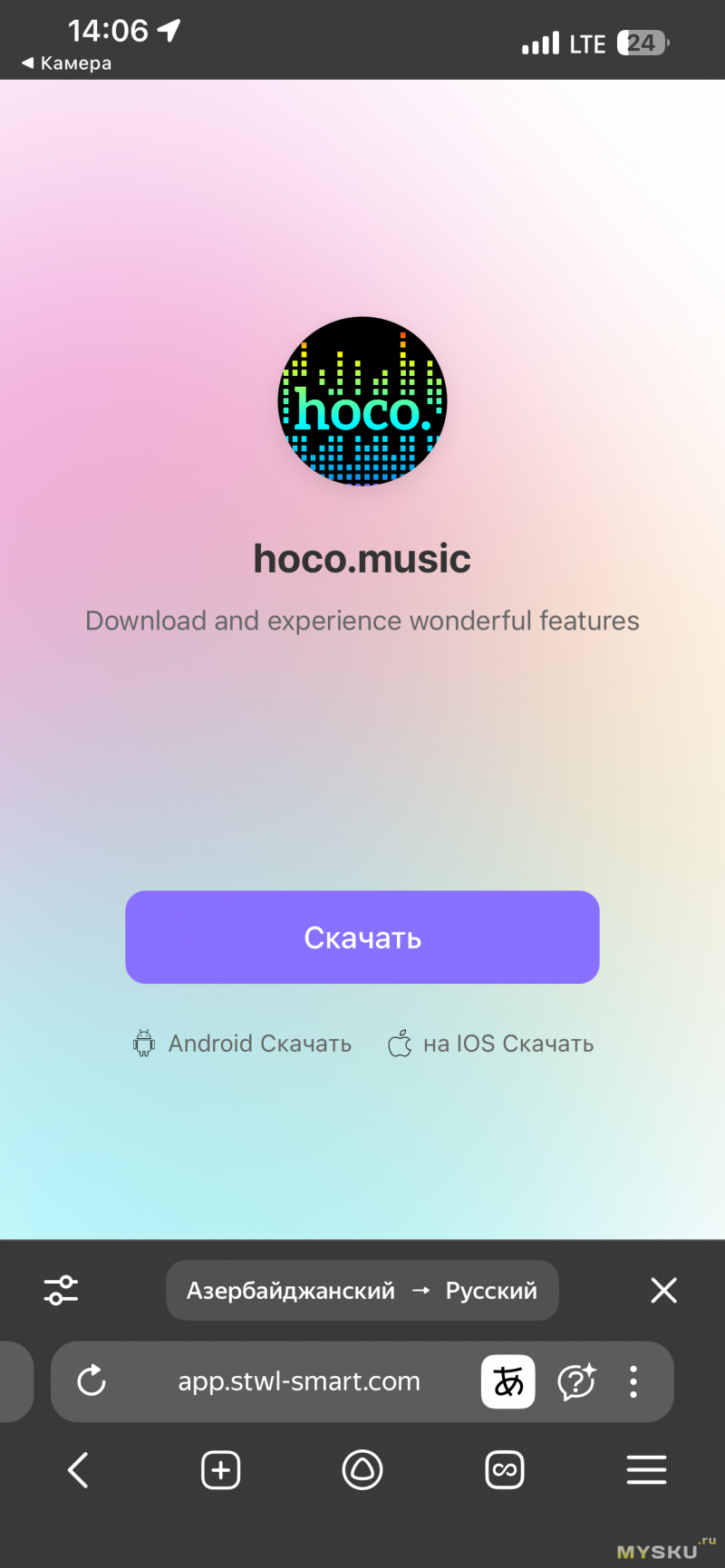The height and width of the screenshot is (1568, 725).
Task: Open a new tab
Action: 220,1470
